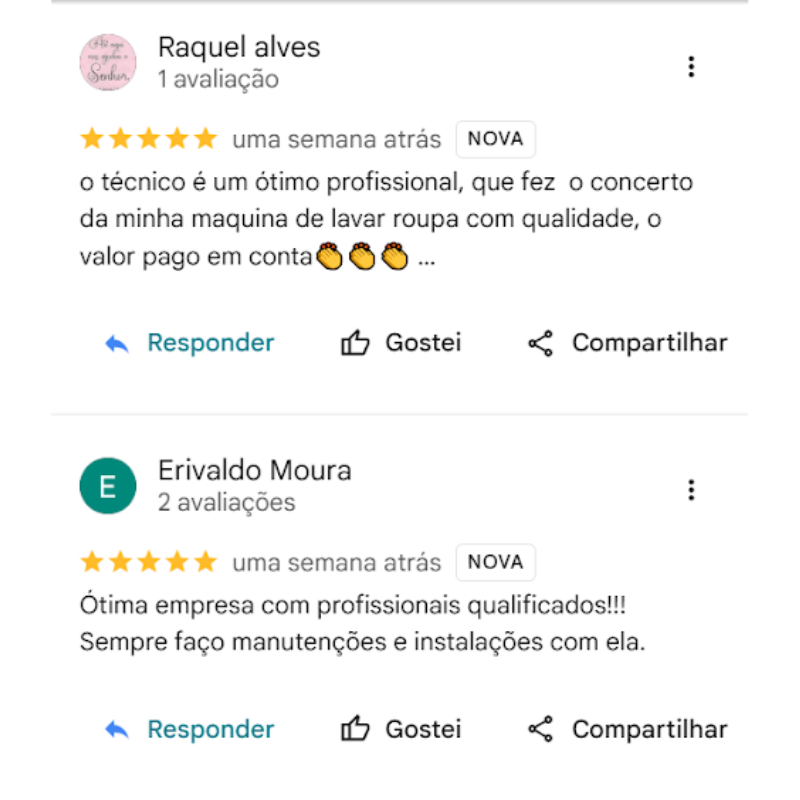Tap Responder under Erivaldo Moura's review
Image resolution: width=800 pixels, height=800 pixels.
tap(190, 729)
